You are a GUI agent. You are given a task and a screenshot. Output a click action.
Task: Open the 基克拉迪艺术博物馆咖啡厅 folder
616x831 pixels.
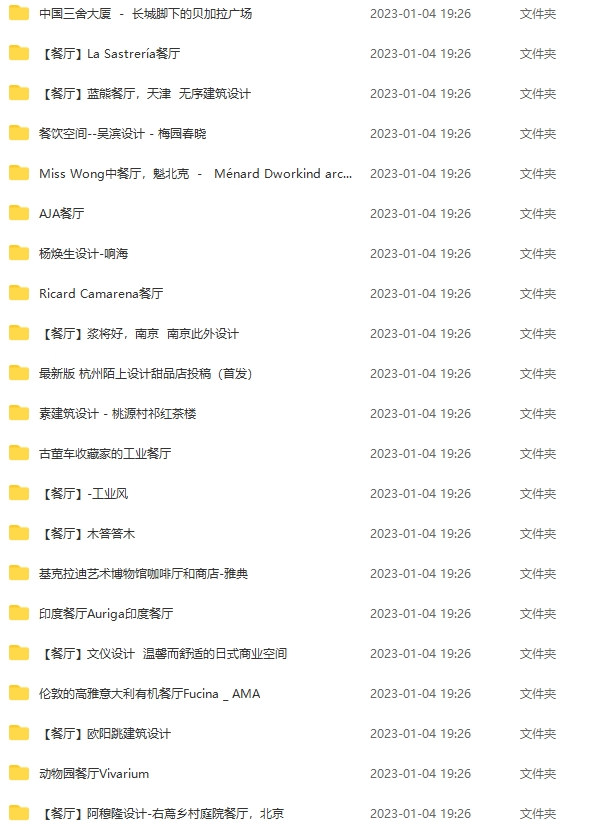tap(143, 574)
